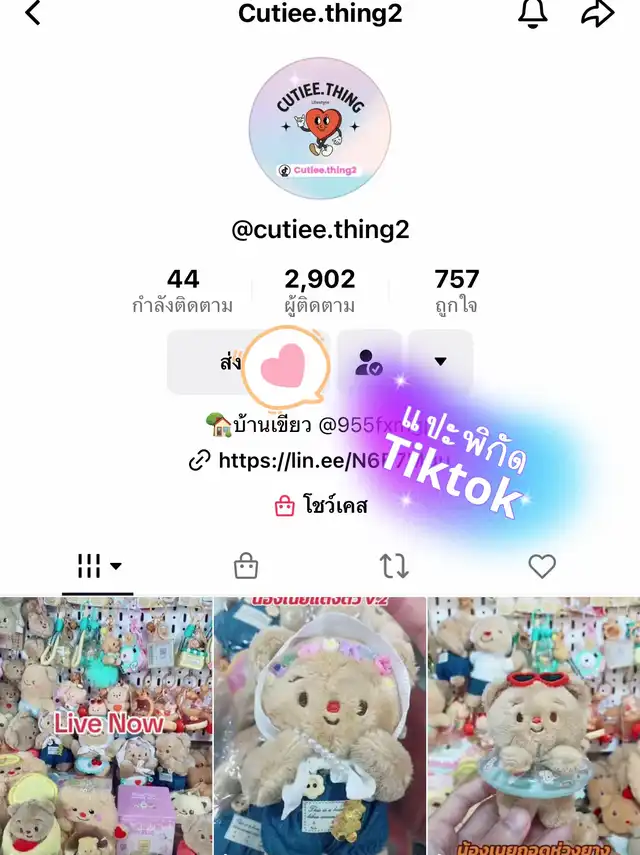Open the Live Now video thumbnail
The height and width of the screenshot is (855, 640).
[x=106, y=726]
